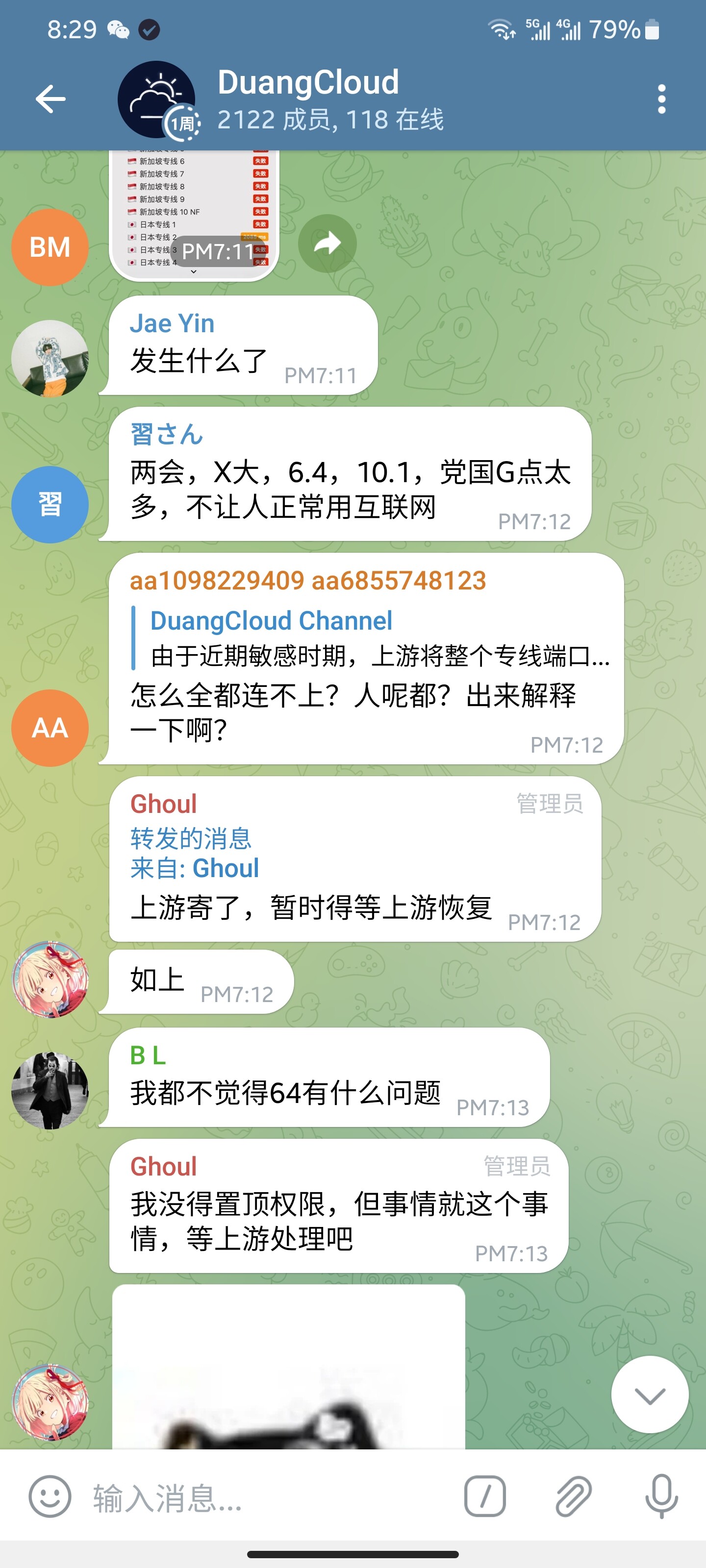
Task: Open sender name aa1098229409 aa6855748123
Action: (x=308, y=580)
